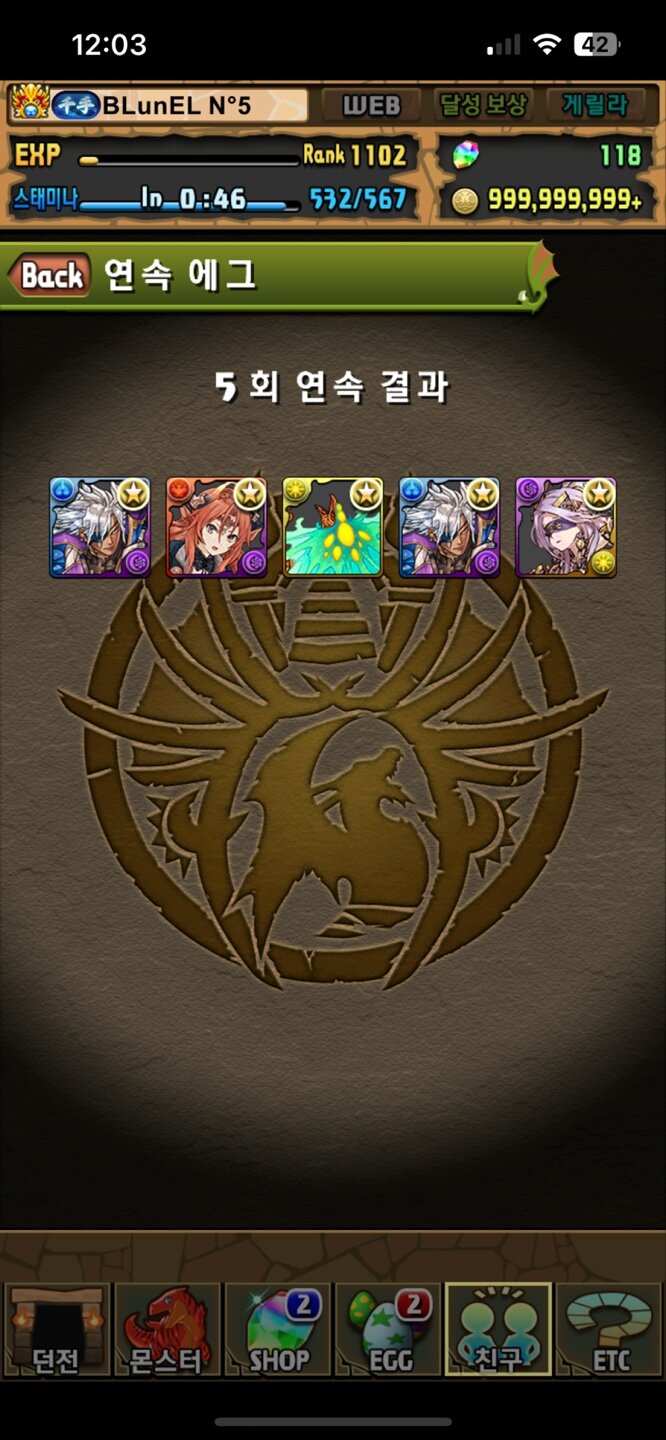Viewport: 666px width, 1440px height.
Task: View the green winged monster result
Action: coord(333,527)
